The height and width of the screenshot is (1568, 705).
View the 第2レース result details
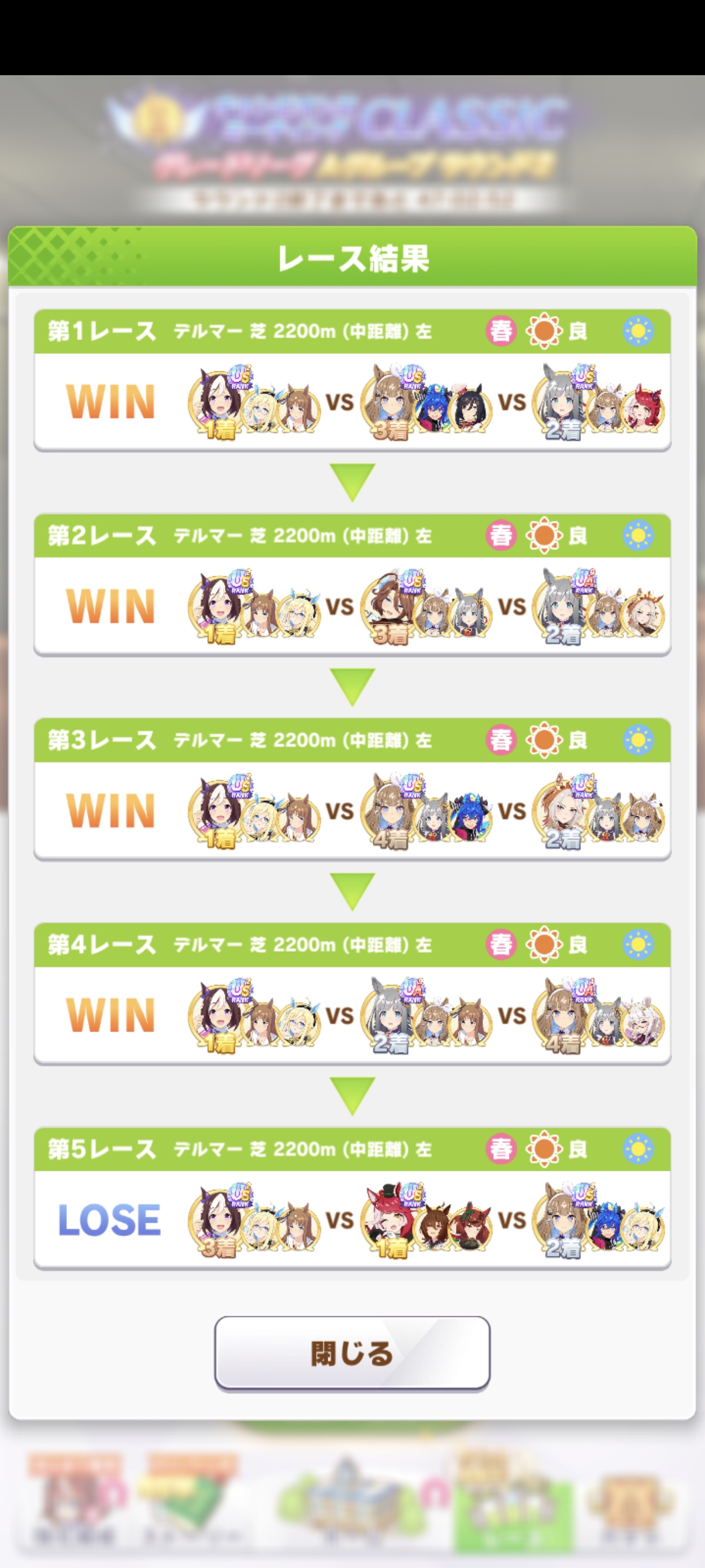(x=352, y=585)
